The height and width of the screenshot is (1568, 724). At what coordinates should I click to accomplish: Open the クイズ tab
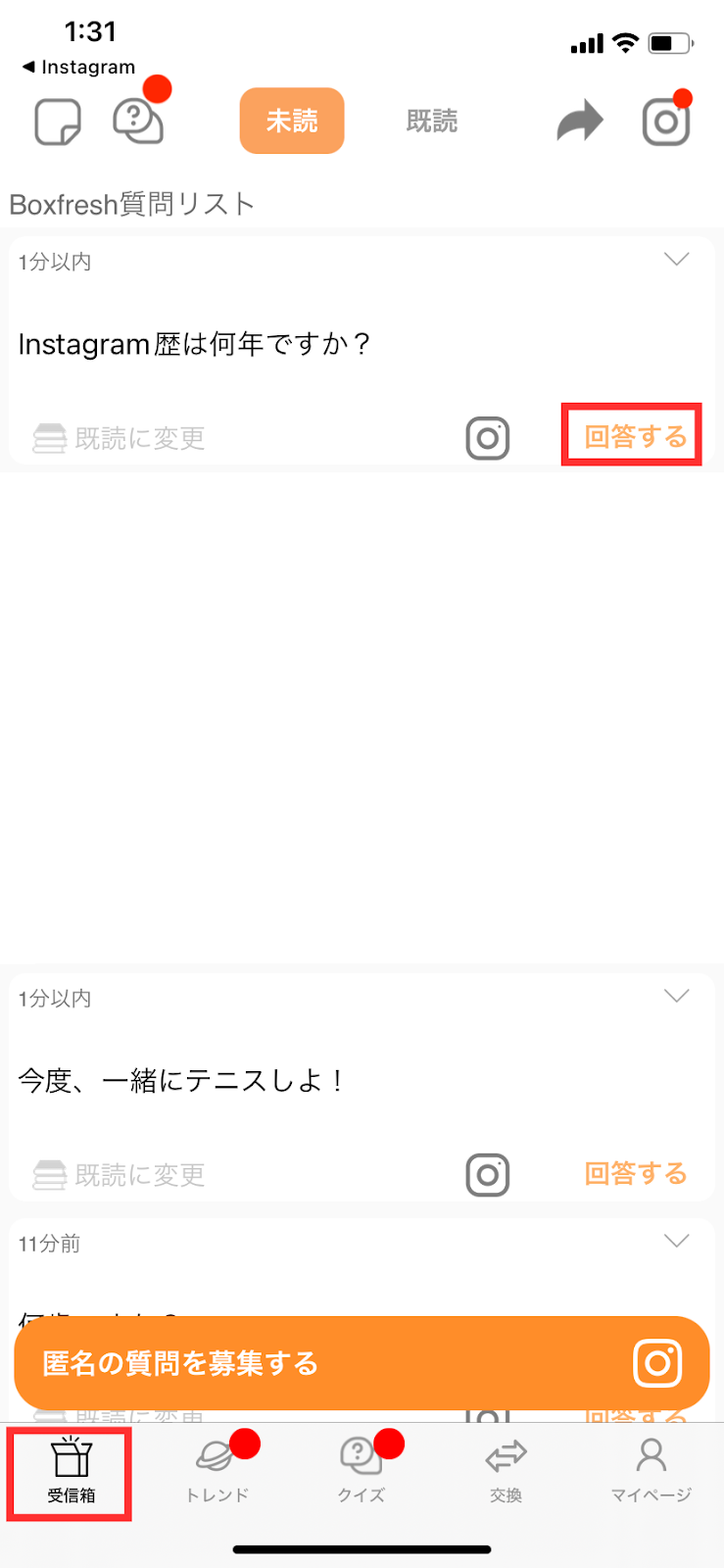362,1470
